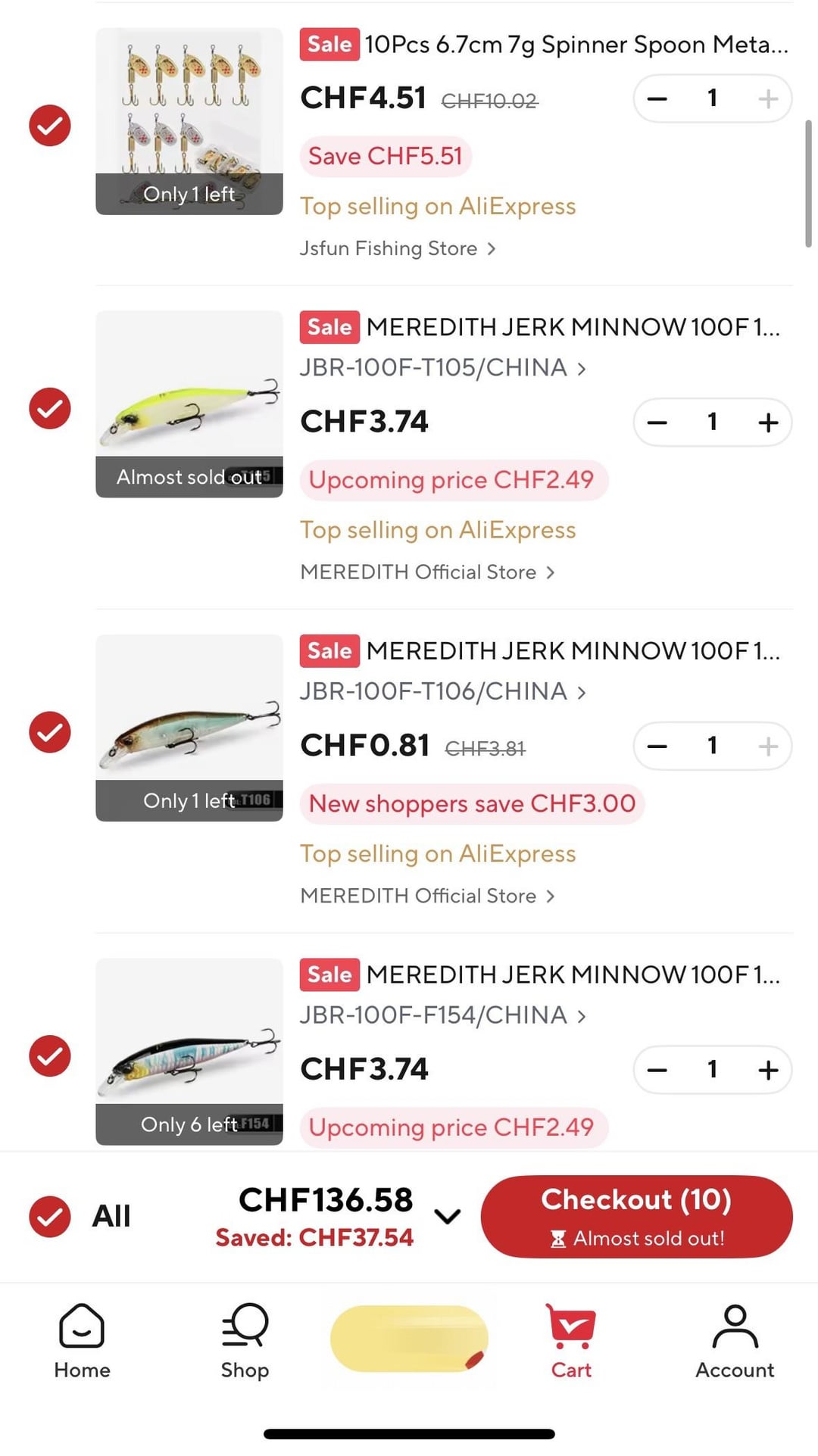This screenshot has width=818, height=1456.
Task: Change the JBR-100F-T106/CHINA variant
Action: pyautogui.click(x=442, y=692)
